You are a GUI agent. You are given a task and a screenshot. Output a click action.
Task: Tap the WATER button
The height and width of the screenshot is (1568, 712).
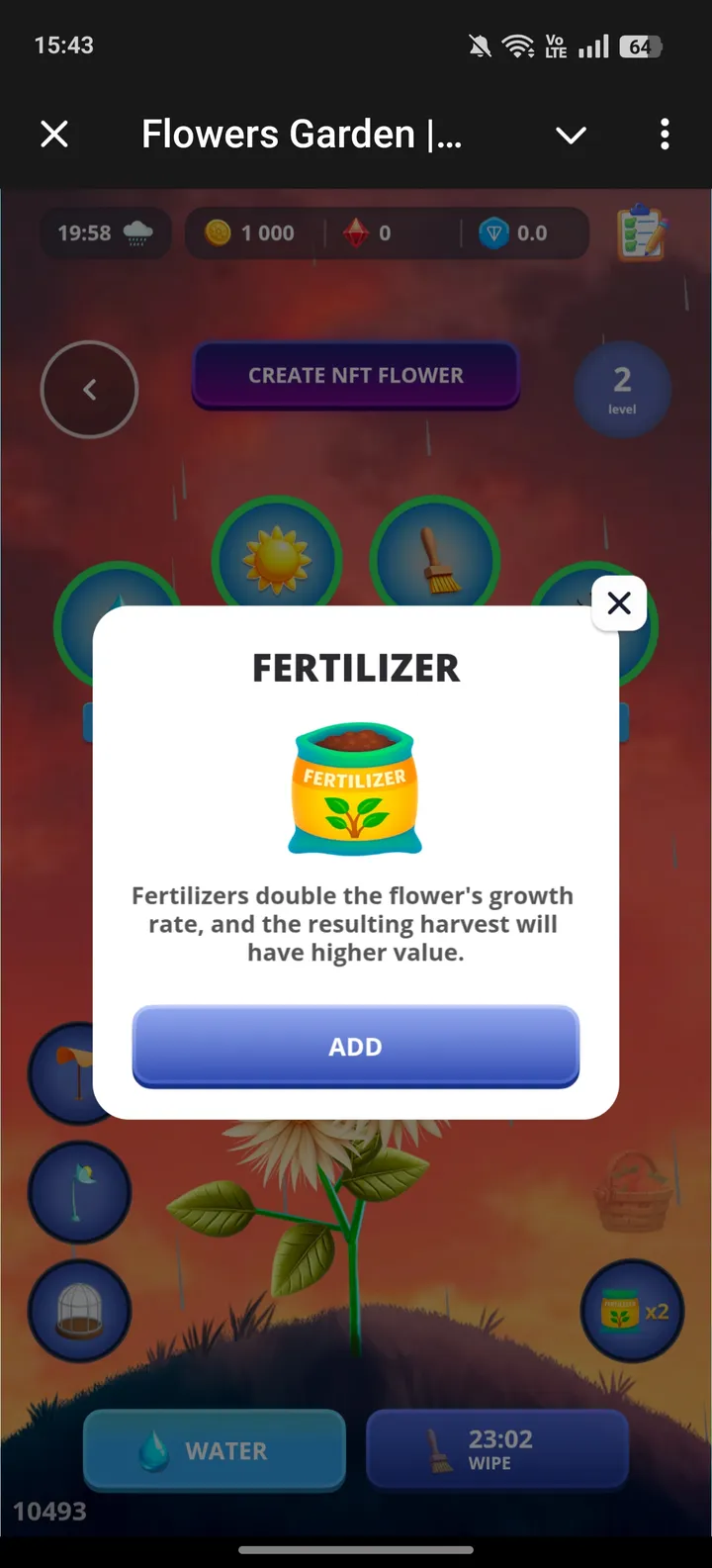[214, 1450]
